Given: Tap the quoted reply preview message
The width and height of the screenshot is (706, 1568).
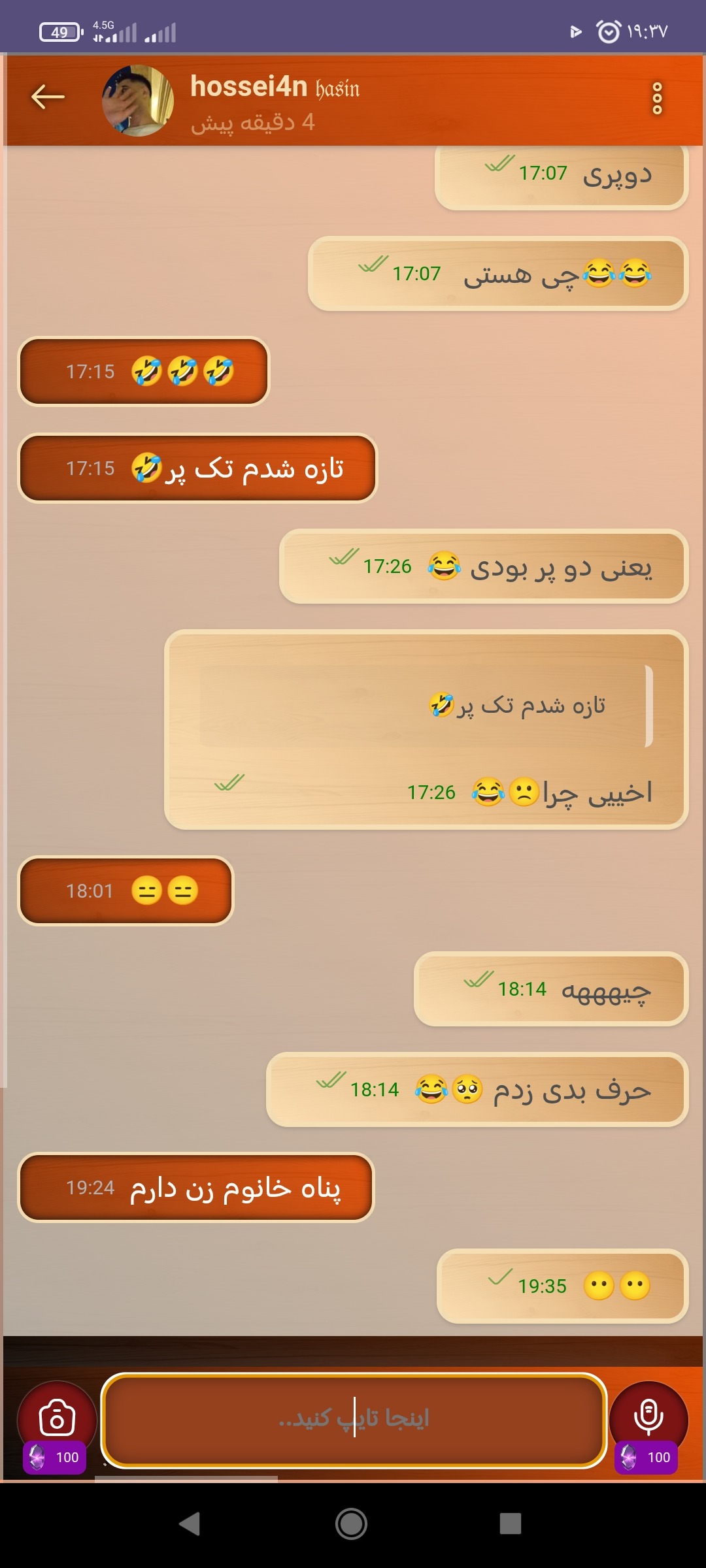Looking at the screenshot, I should coord(426,706).
